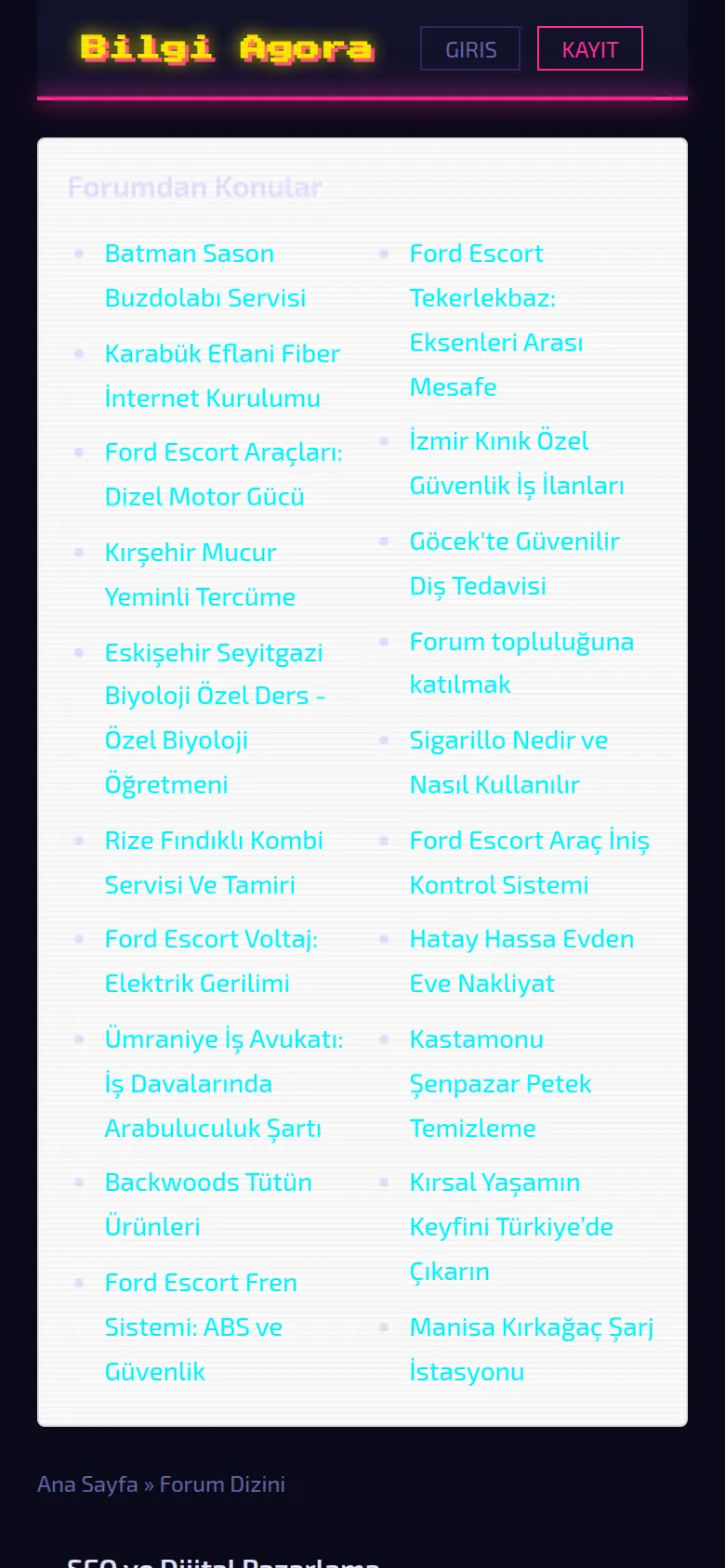Open the Ford Escort Tekerlekbaz topic
This screenshot has width=725, height=1568.
tap(496, 320)
